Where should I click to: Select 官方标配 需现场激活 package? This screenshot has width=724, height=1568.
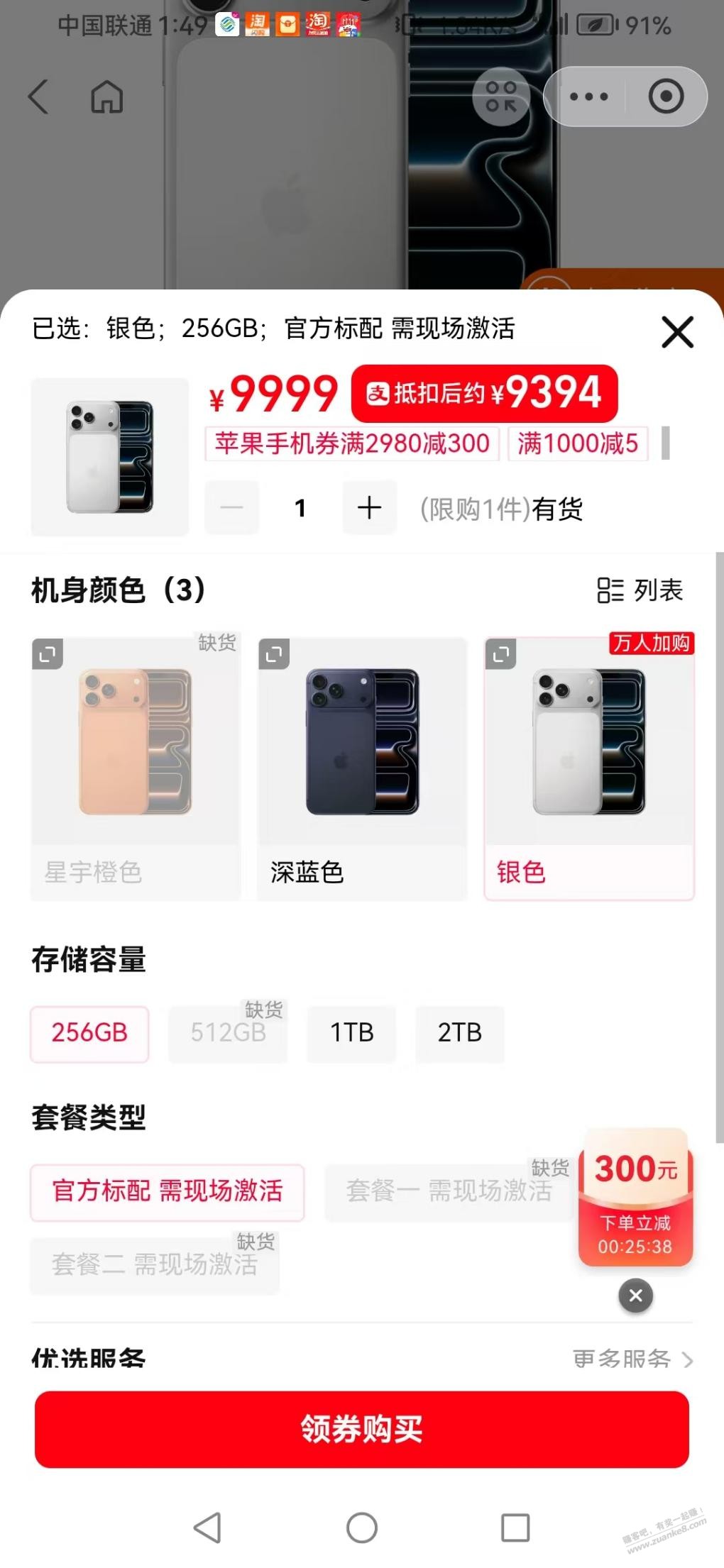[x=168, y=1191]
